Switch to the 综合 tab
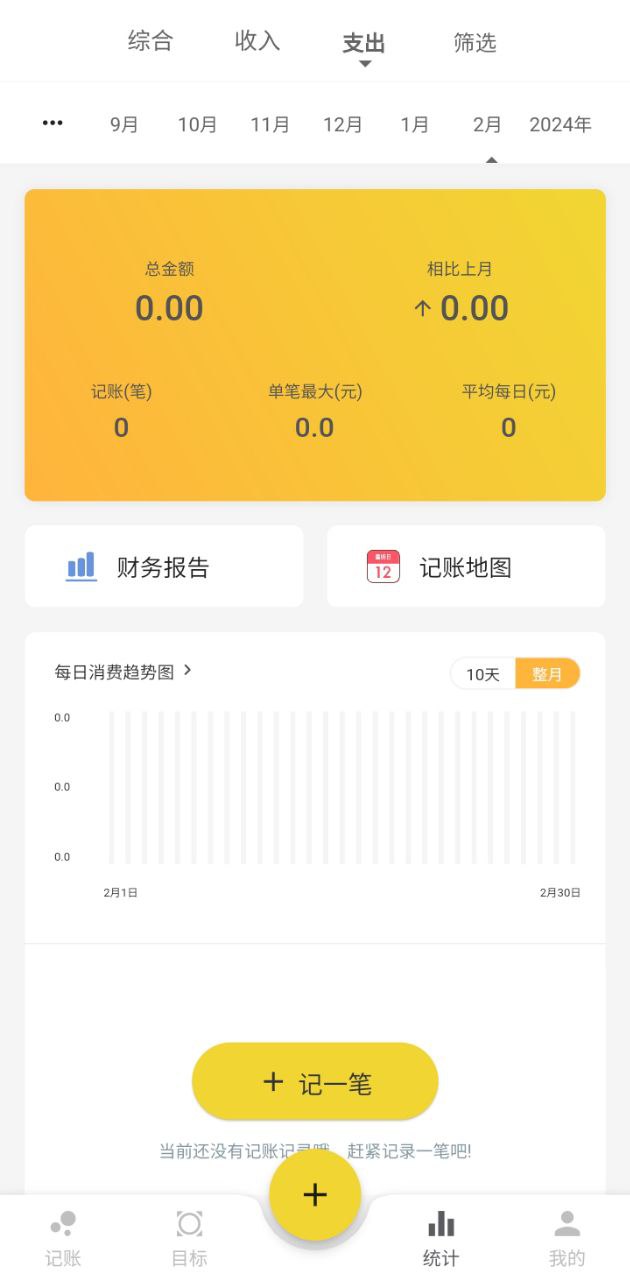The image size is (630, 1280). click(150, 41)
